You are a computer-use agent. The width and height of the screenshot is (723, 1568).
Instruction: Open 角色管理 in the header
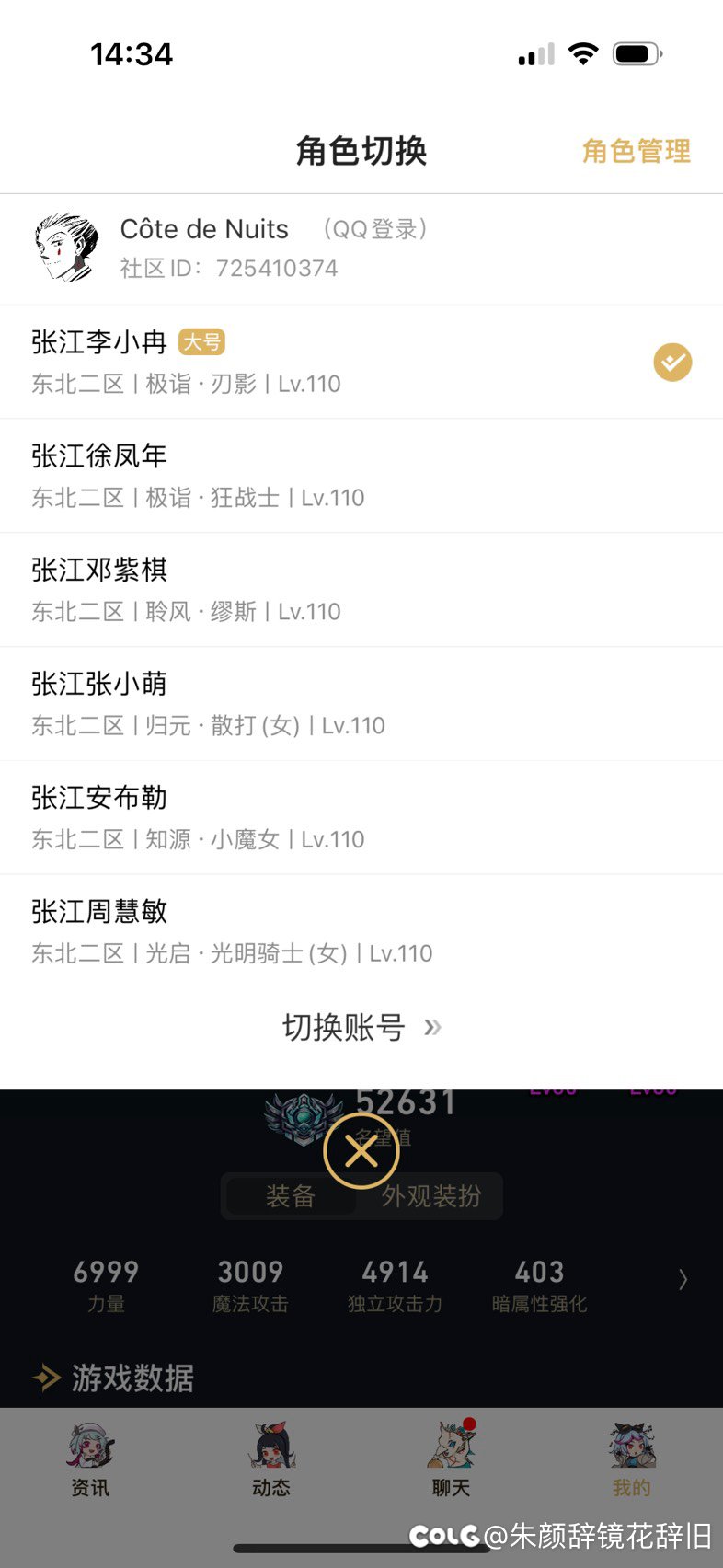coord(636,151)
